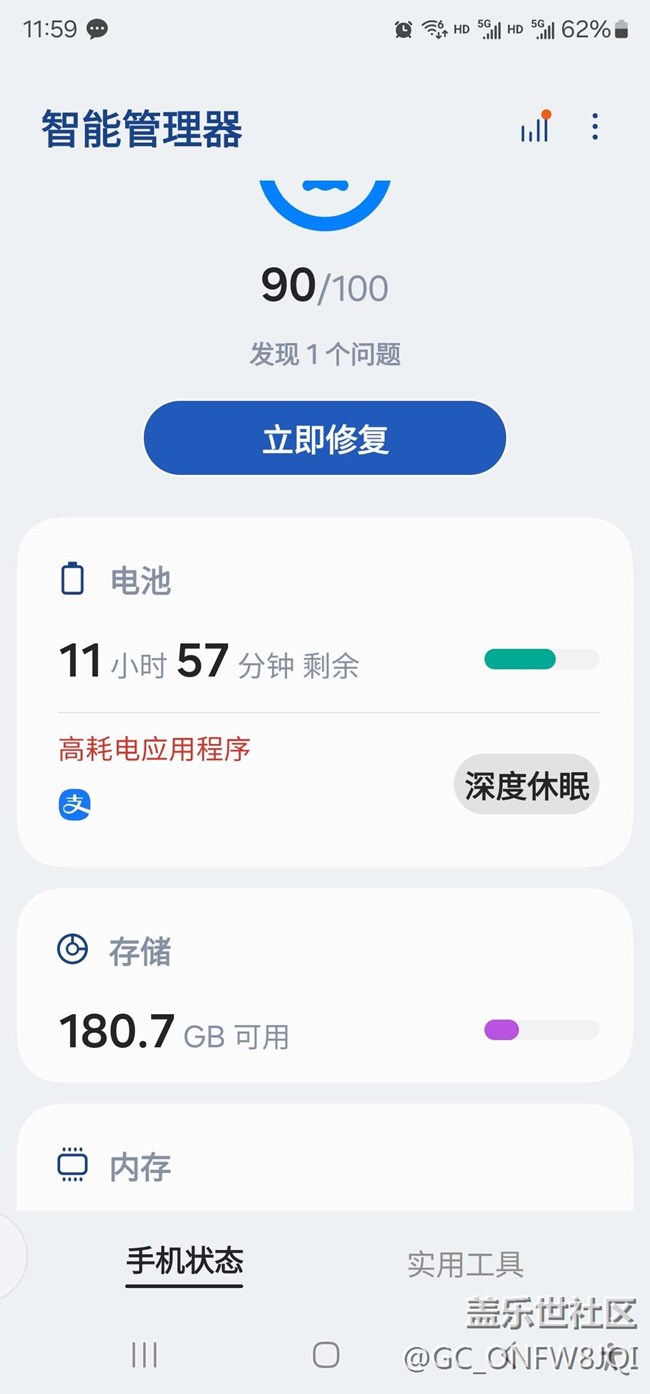650x1394 pixels.
Task: Open the 电池 battery card
Action: point(325,692)
